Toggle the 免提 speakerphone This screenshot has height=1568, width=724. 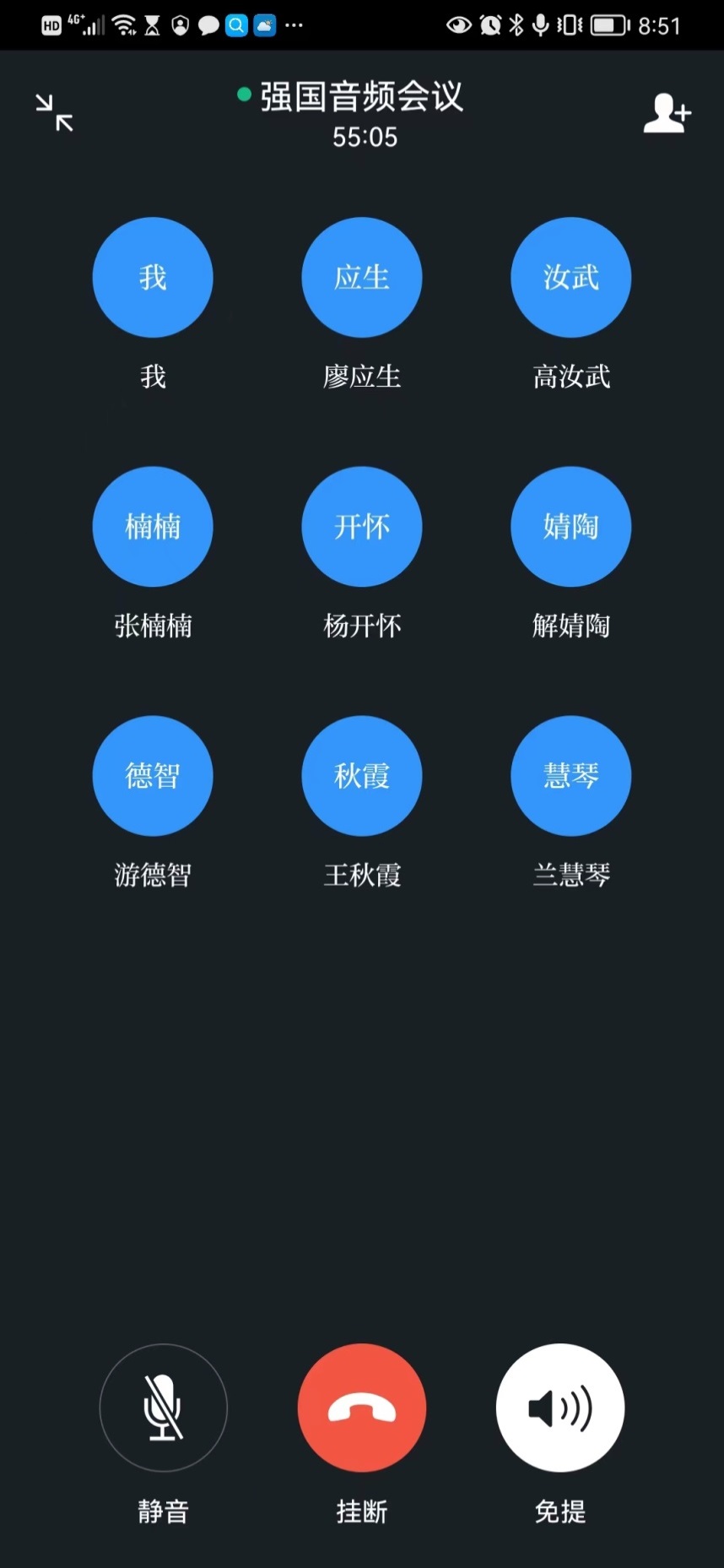[x=559, y=1407]
